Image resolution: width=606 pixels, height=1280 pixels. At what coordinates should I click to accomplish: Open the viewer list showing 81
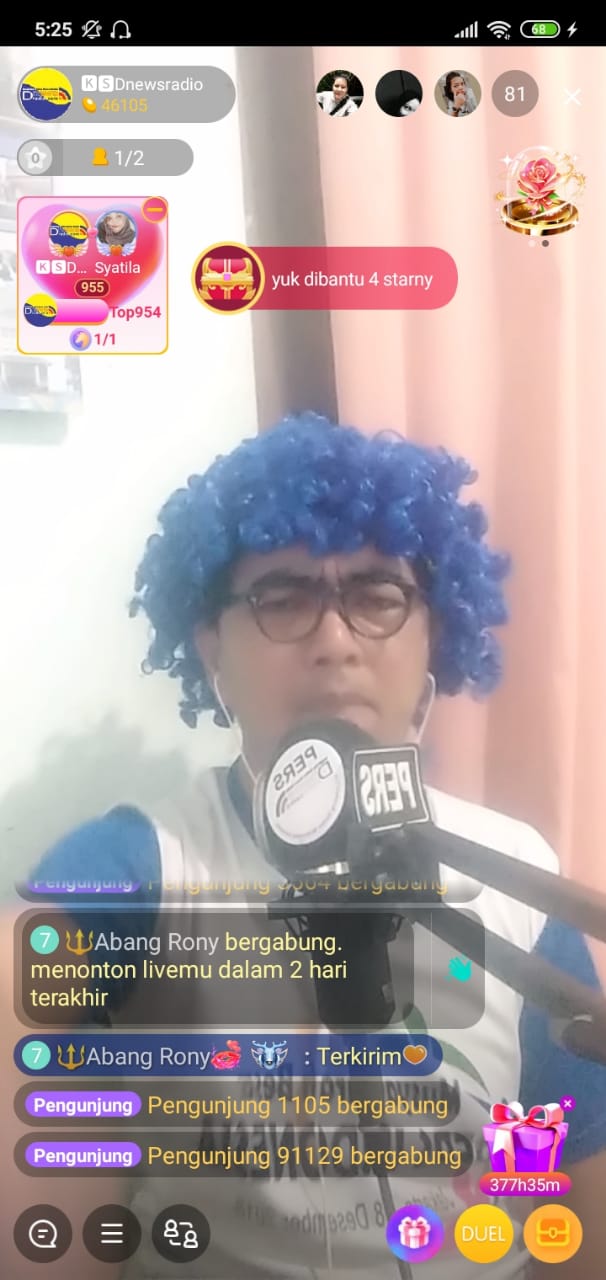[515, 95]
